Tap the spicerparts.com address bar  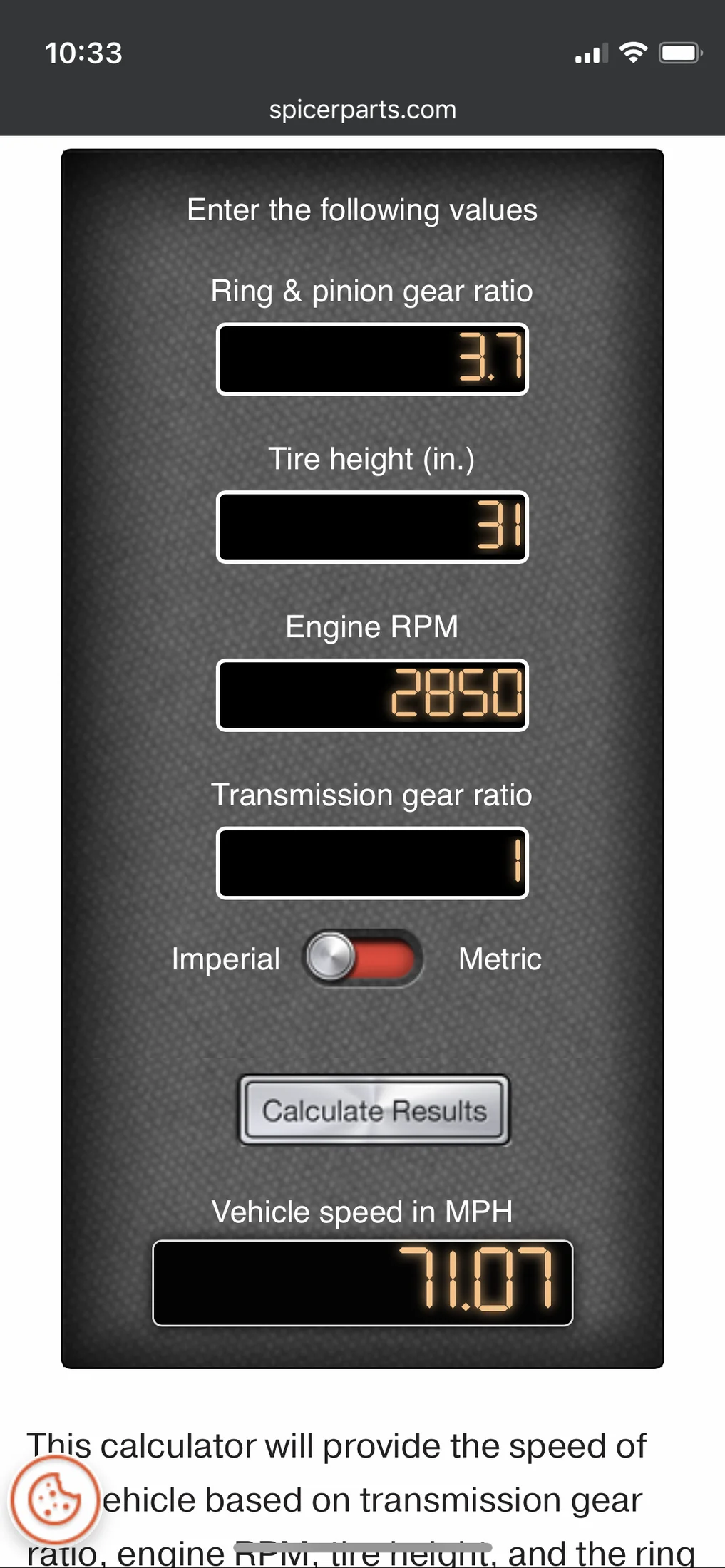[x=362, y=110]
